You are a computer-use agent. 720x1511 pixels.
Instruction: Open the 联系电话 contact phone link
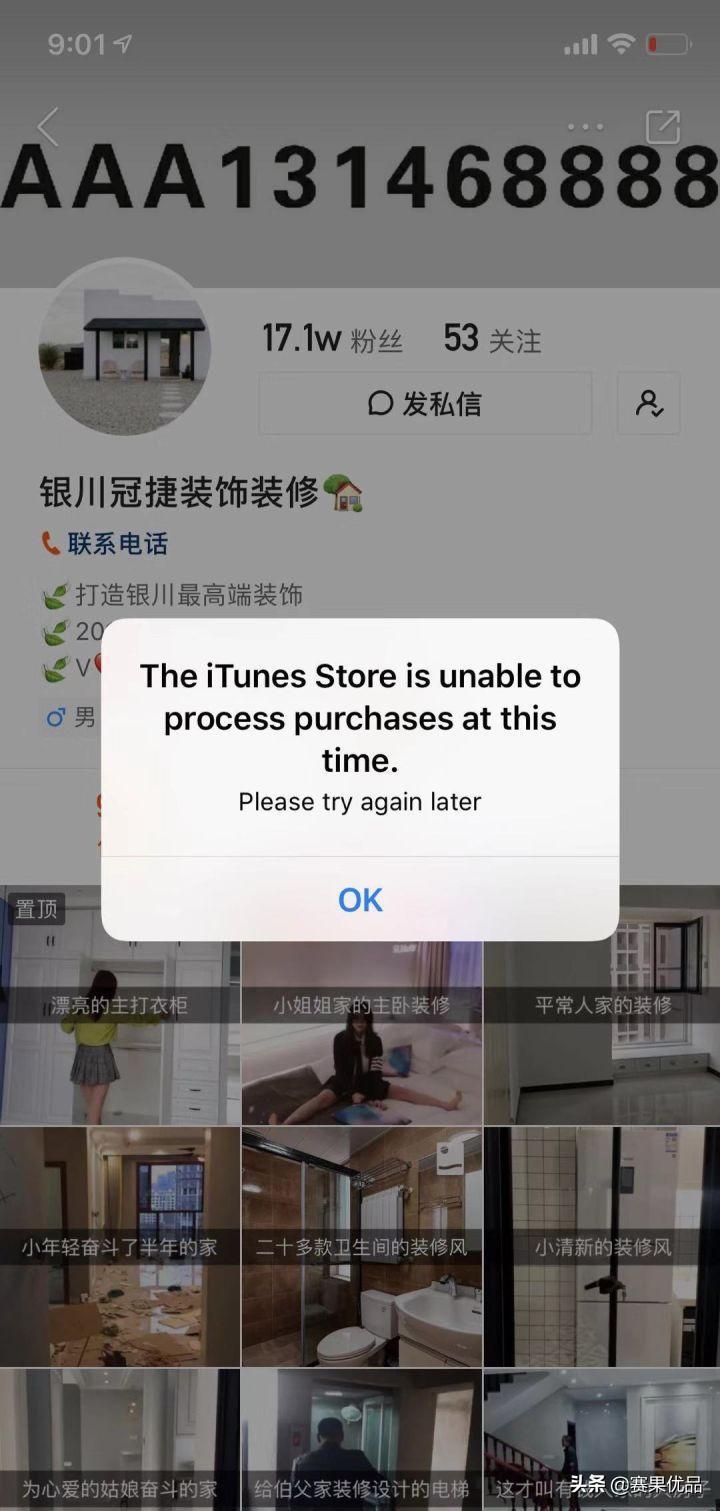(x=105, y=544)
